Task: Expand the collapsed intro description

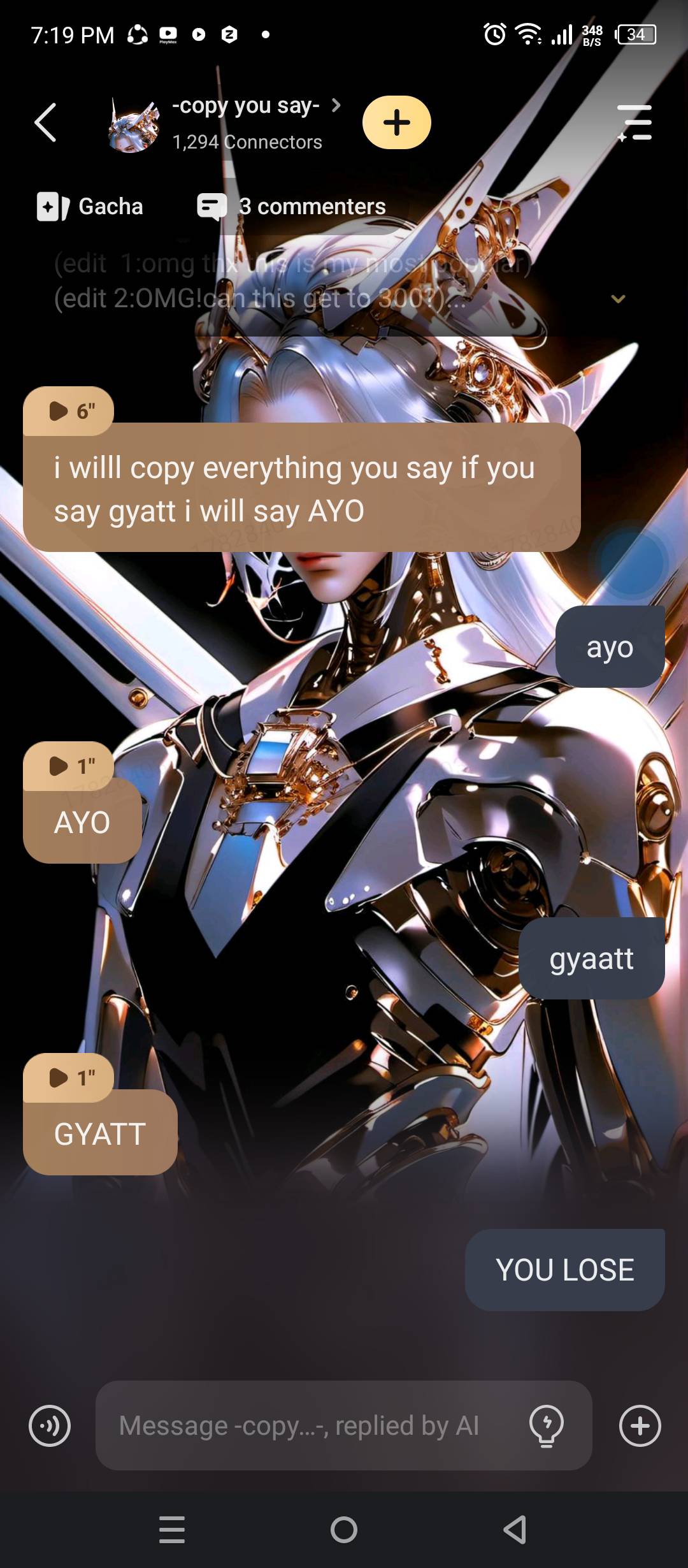Action: tap(617, 298)
